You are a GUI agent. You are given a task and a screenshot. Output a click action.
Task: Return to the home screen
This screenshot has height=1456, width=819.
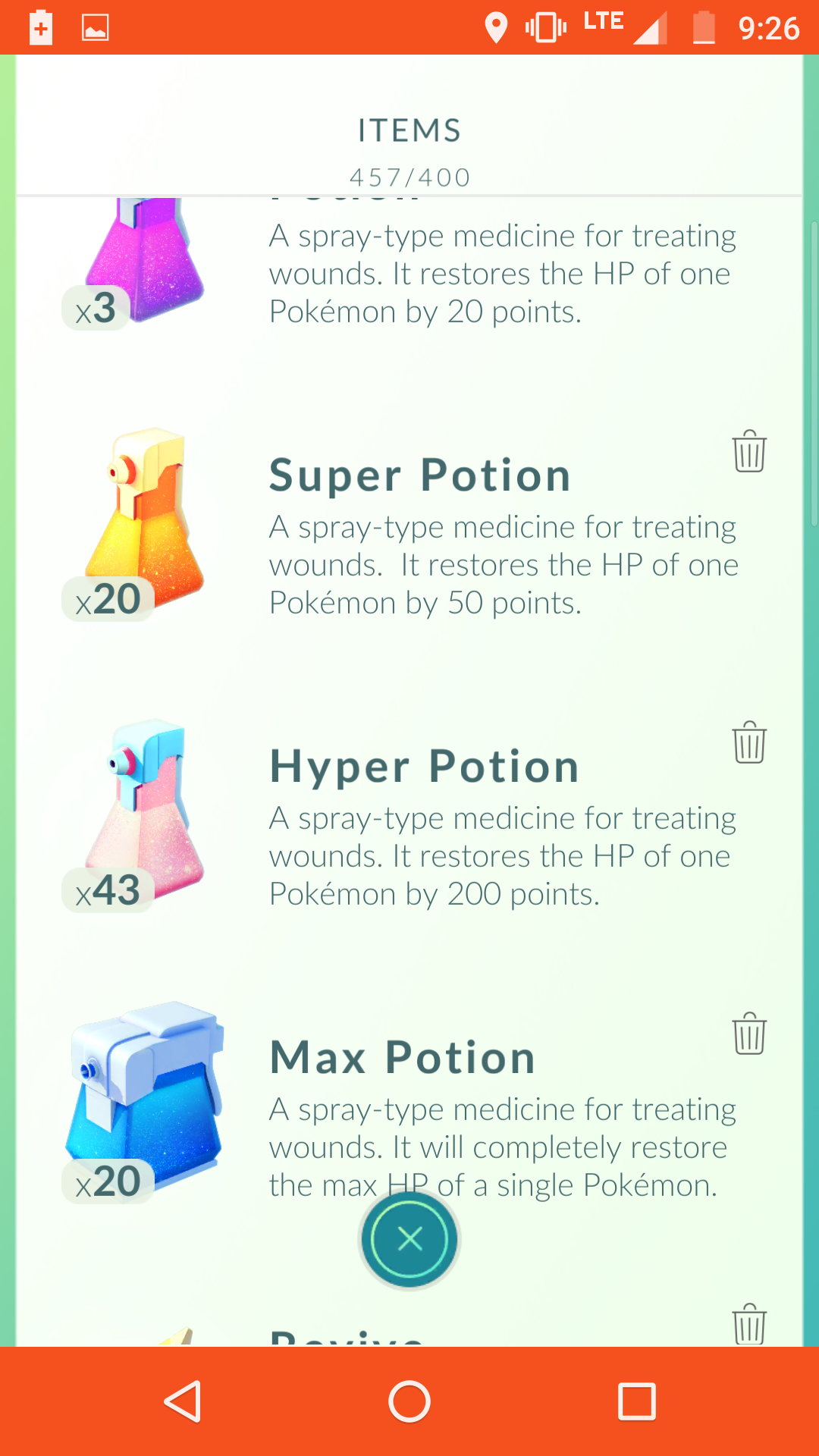(409, 1401)
